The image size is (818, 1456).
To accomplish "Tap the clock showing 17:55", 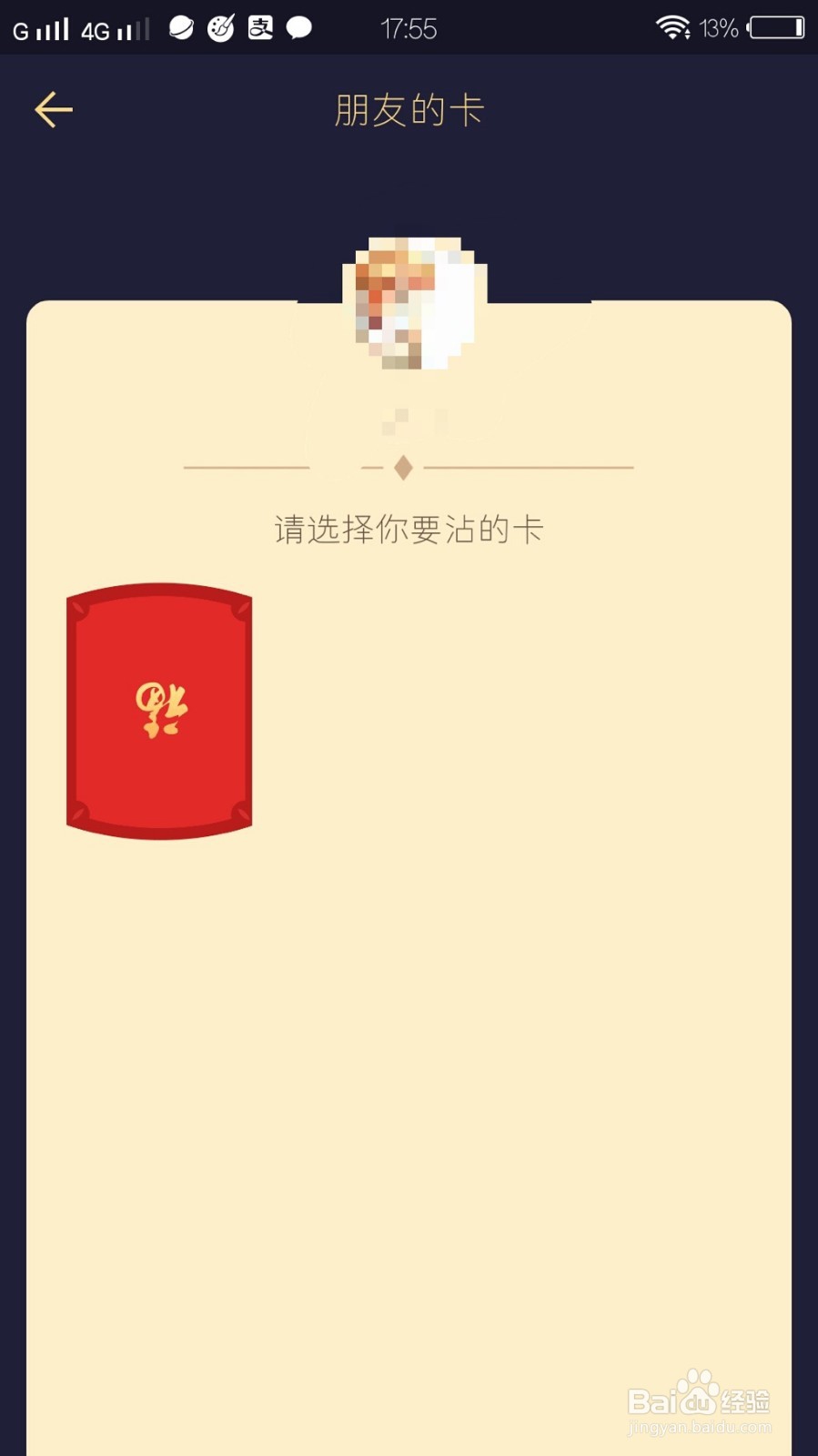I will [409, 28].
